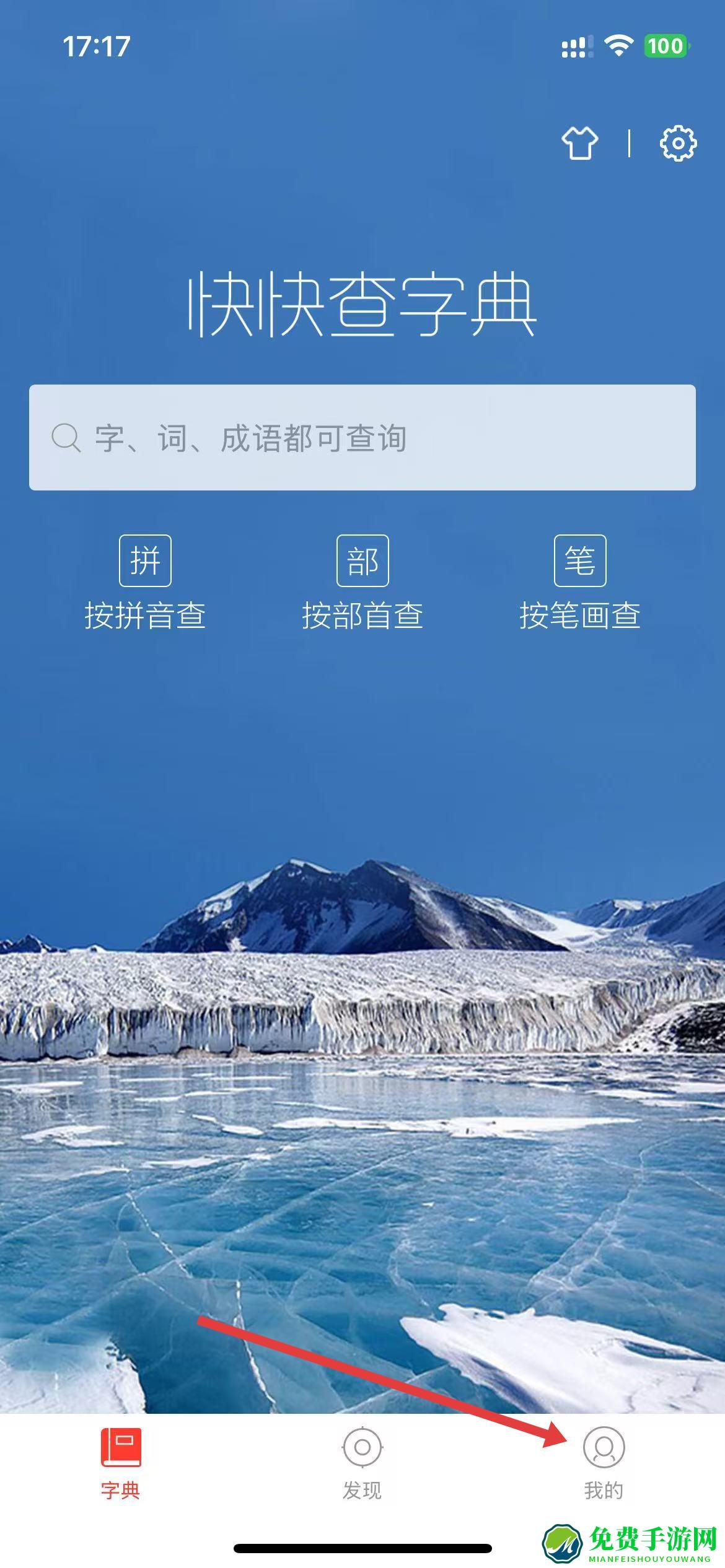The height and width of the screenshot is (1568, 725).
Task: Look up by radical (按部首查)
Action: click(362, 582)
